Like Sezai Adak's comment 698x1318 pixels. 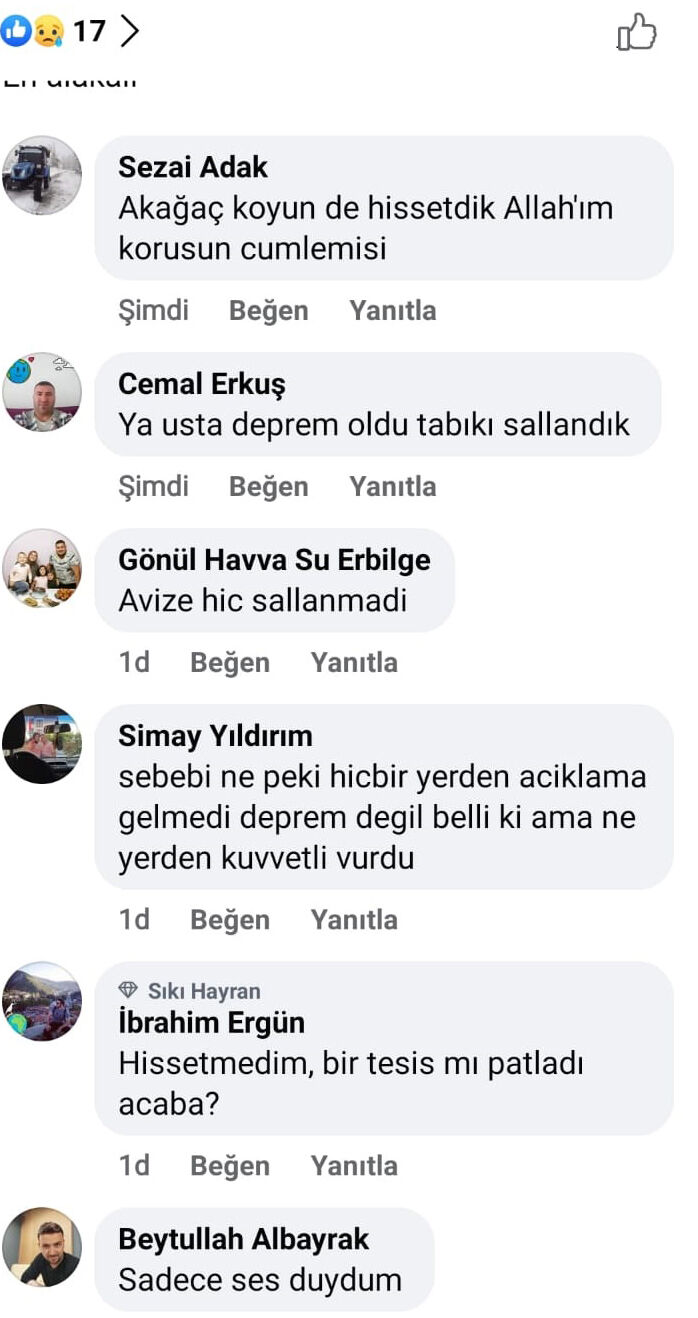coord(268,311)
